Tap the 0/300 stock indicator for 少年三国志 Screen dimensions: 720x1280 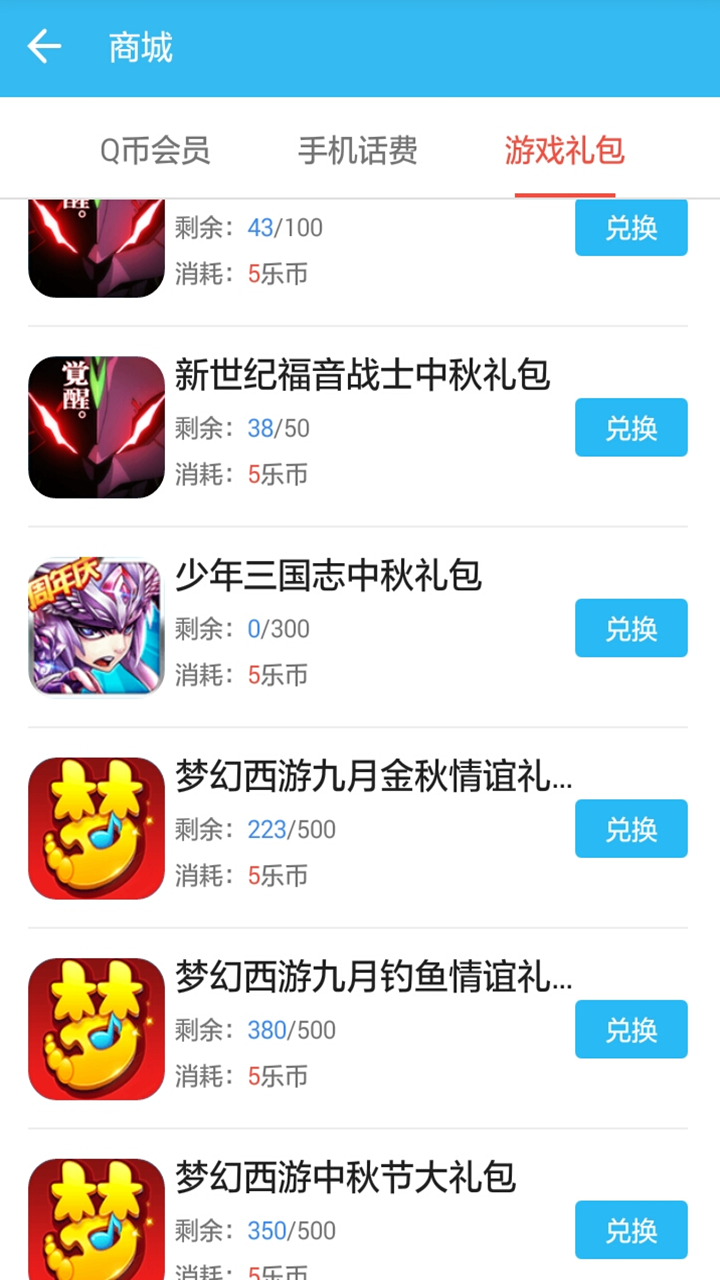coord(277,629)
